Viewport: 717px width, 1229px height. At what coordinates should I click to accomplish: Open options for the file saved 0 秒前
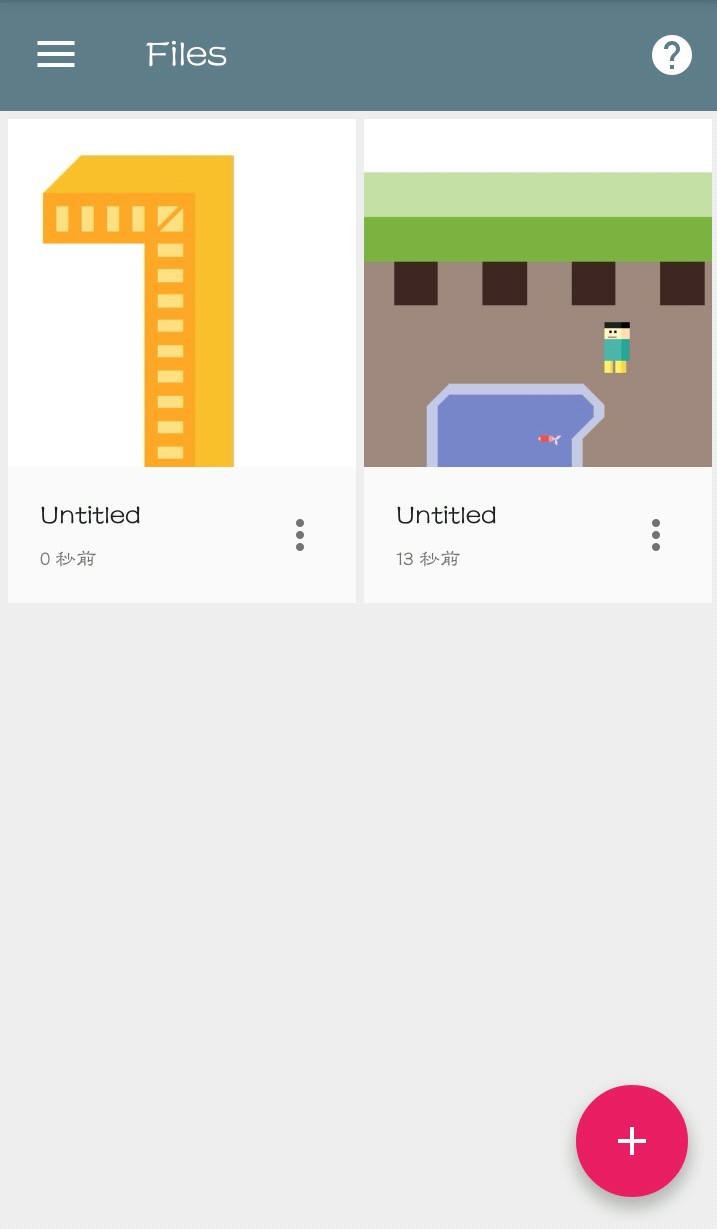300,535
